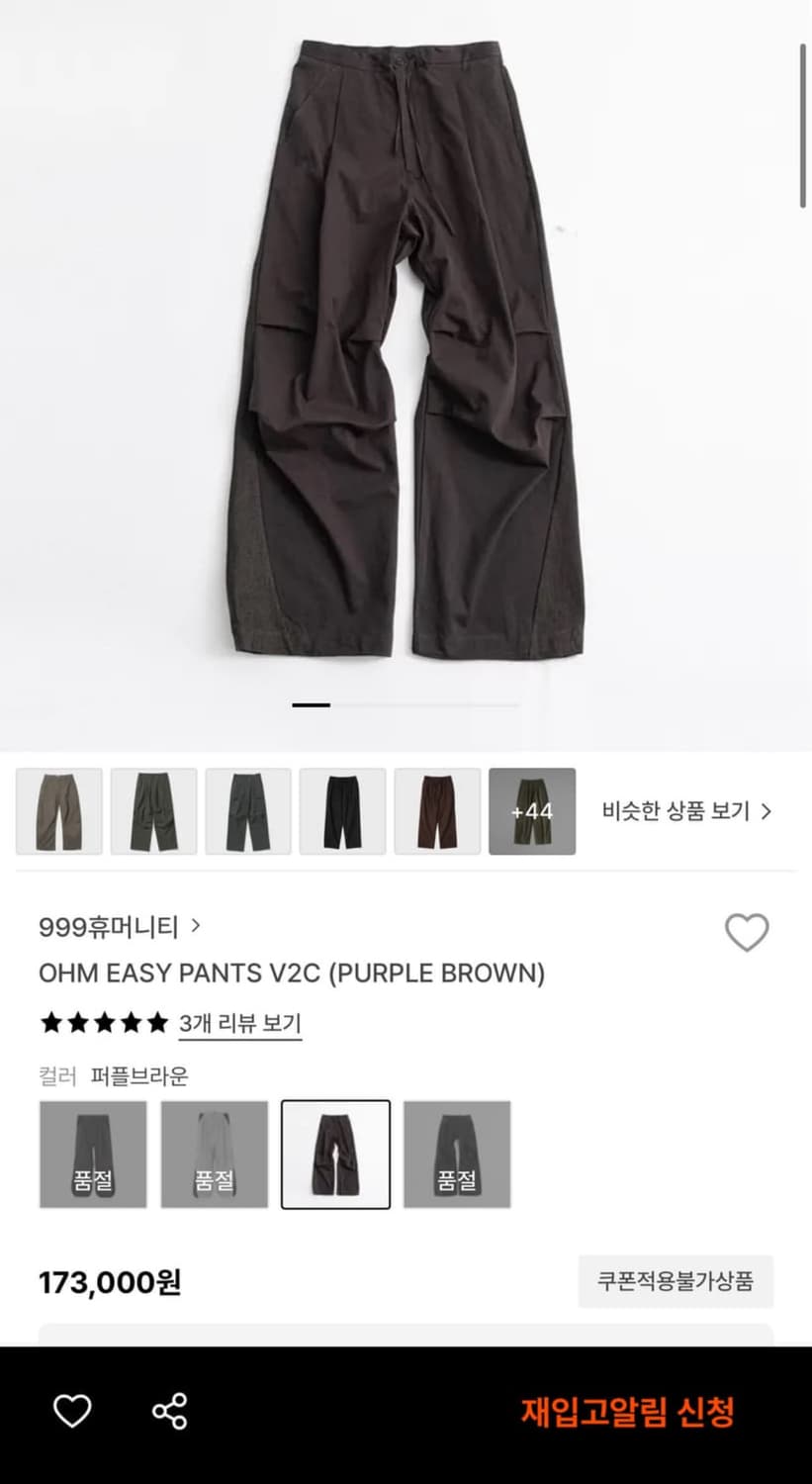Open the black pants thumbnail
The image size is (812, 1484).
(343, 811)
